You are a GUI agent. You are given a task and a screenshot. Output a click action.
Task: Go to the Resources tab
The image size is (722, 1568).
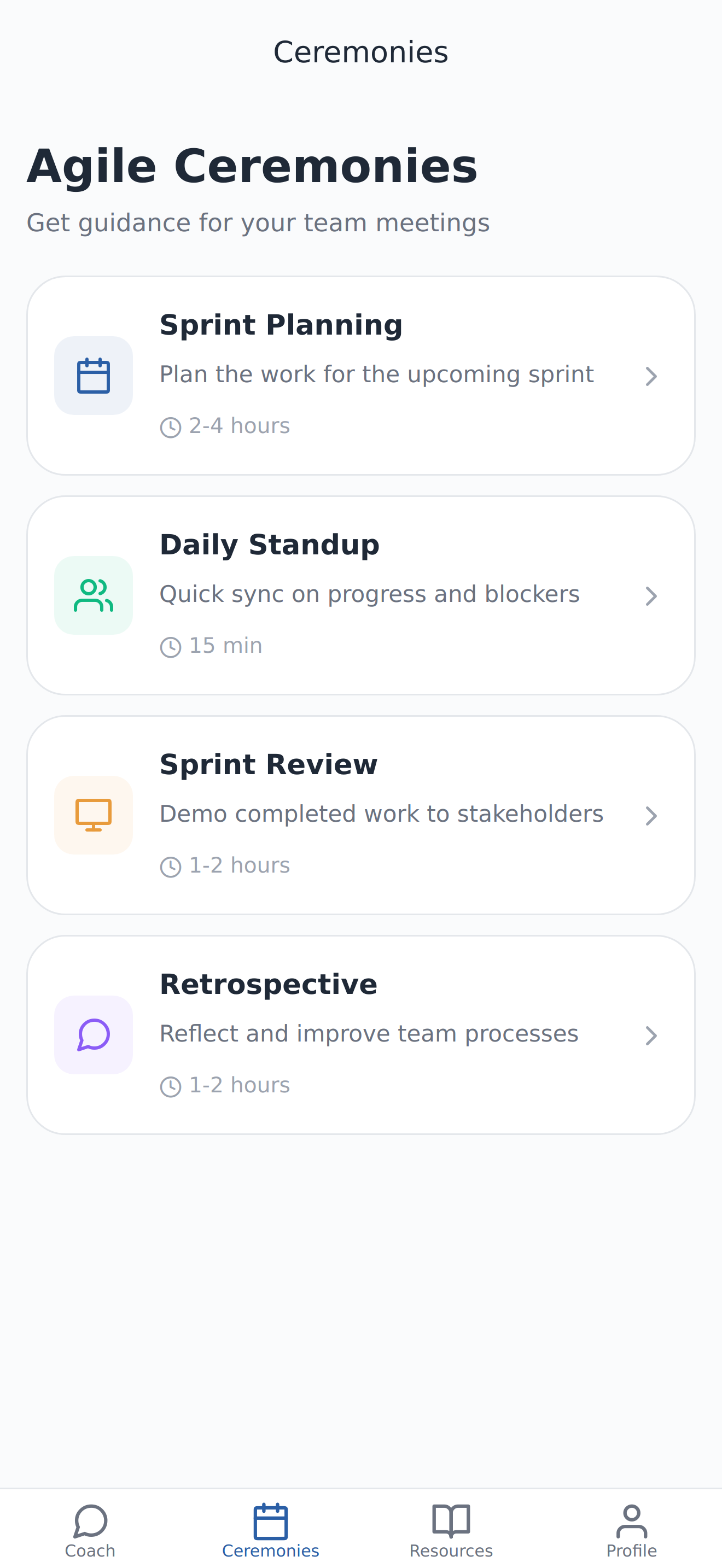point(451,1530)
